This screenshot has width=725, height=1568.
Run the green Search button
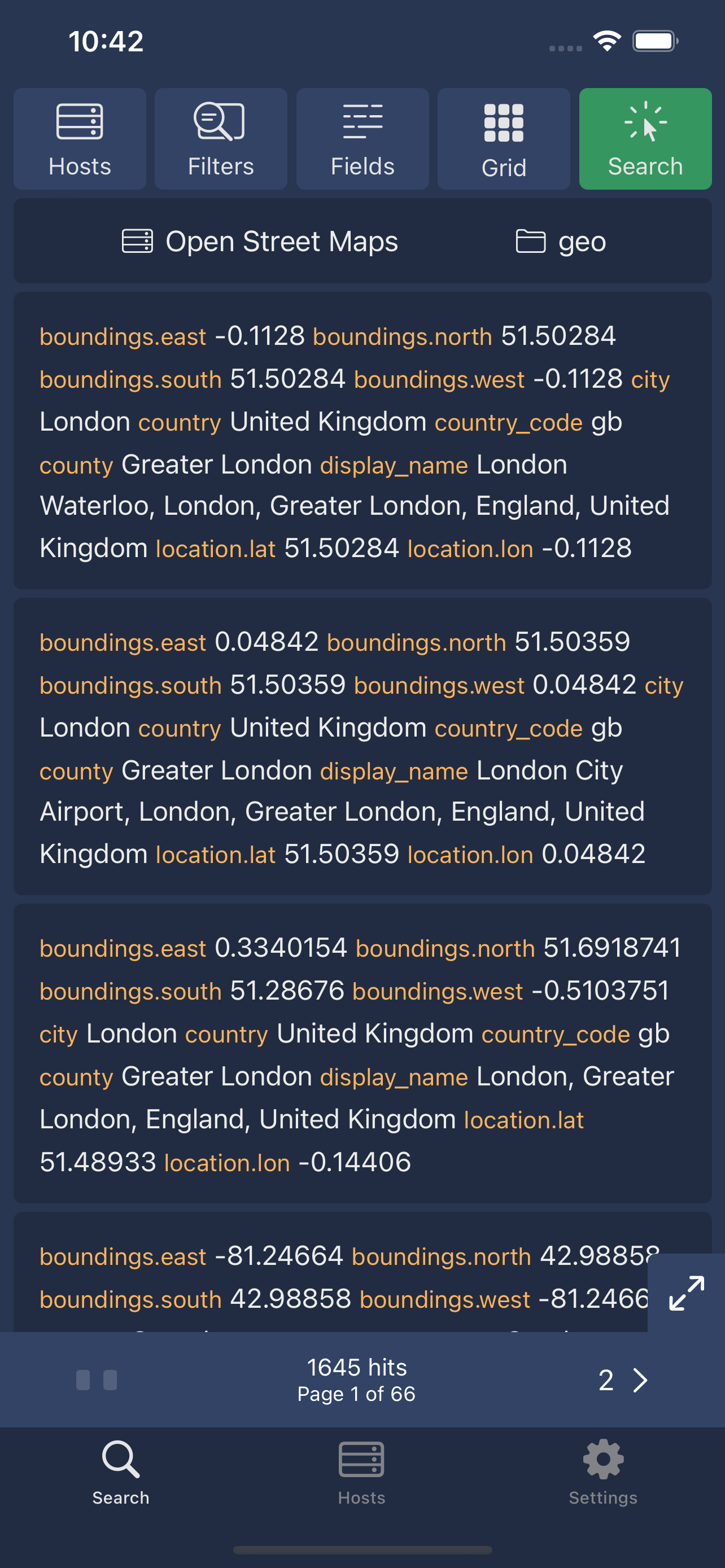tap(645, 139)
